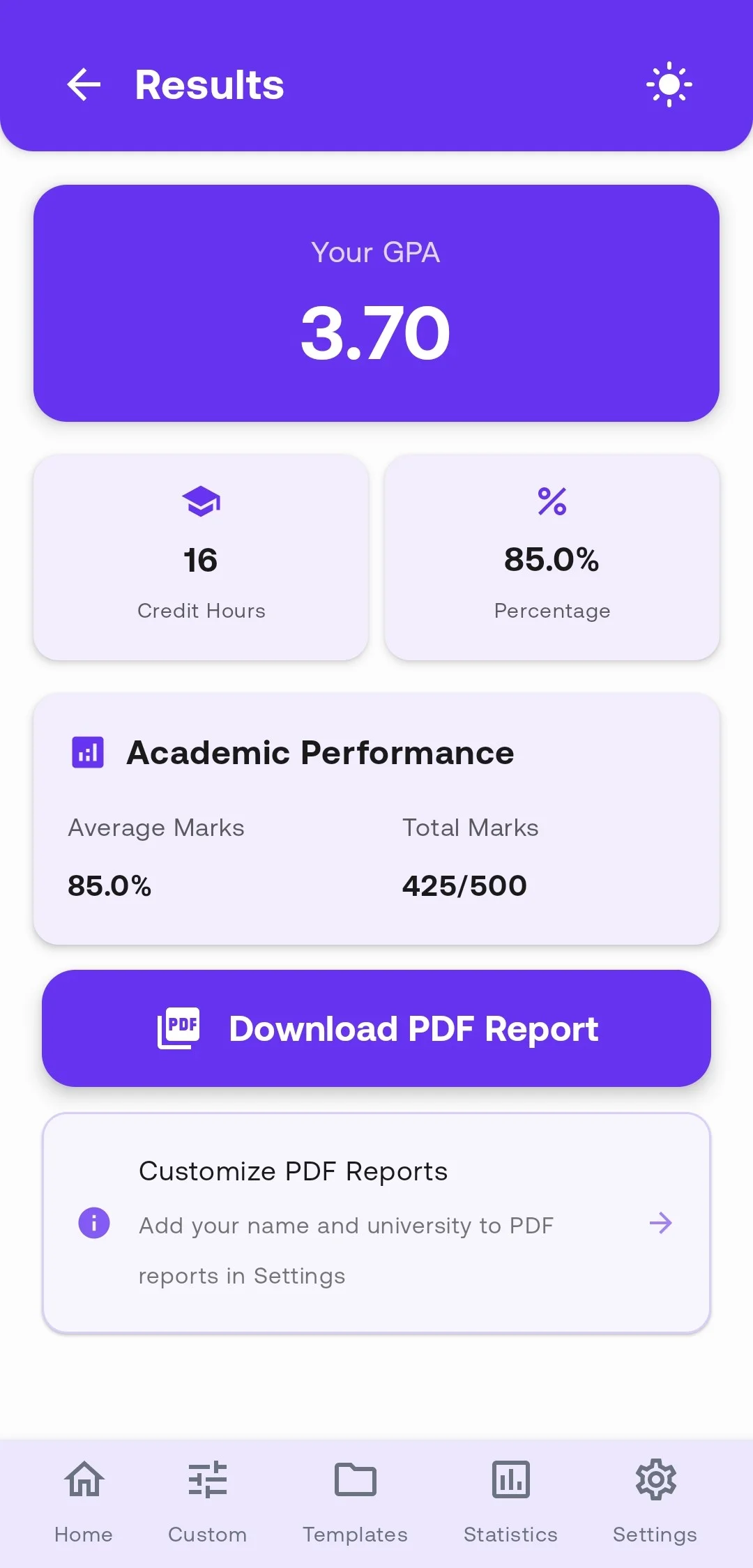Click the Total Marks value 425/500
Screen dimensions: 753x1568
[464, 885]
